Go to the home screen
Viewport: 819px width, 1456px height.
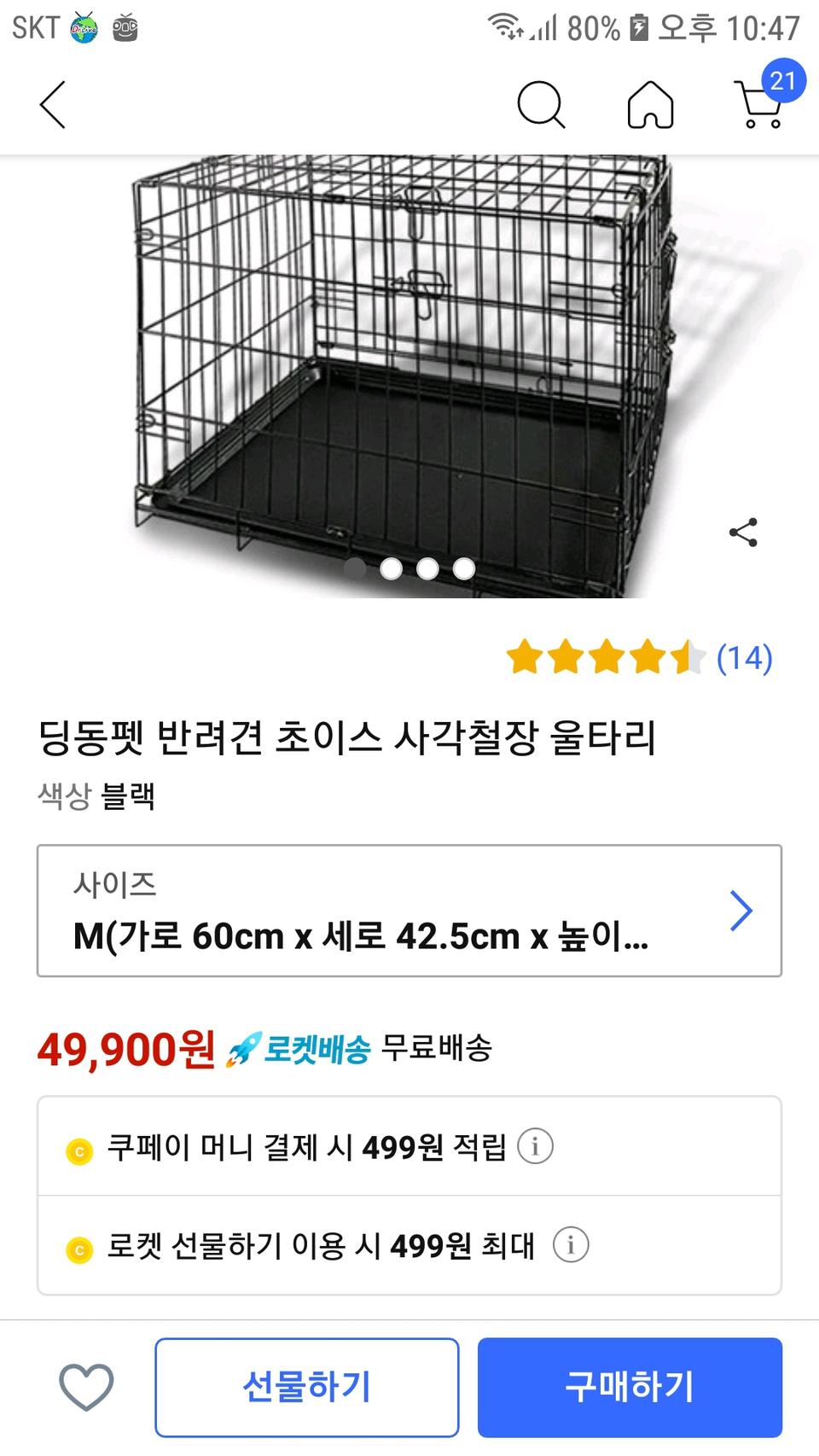coord(651,105)
